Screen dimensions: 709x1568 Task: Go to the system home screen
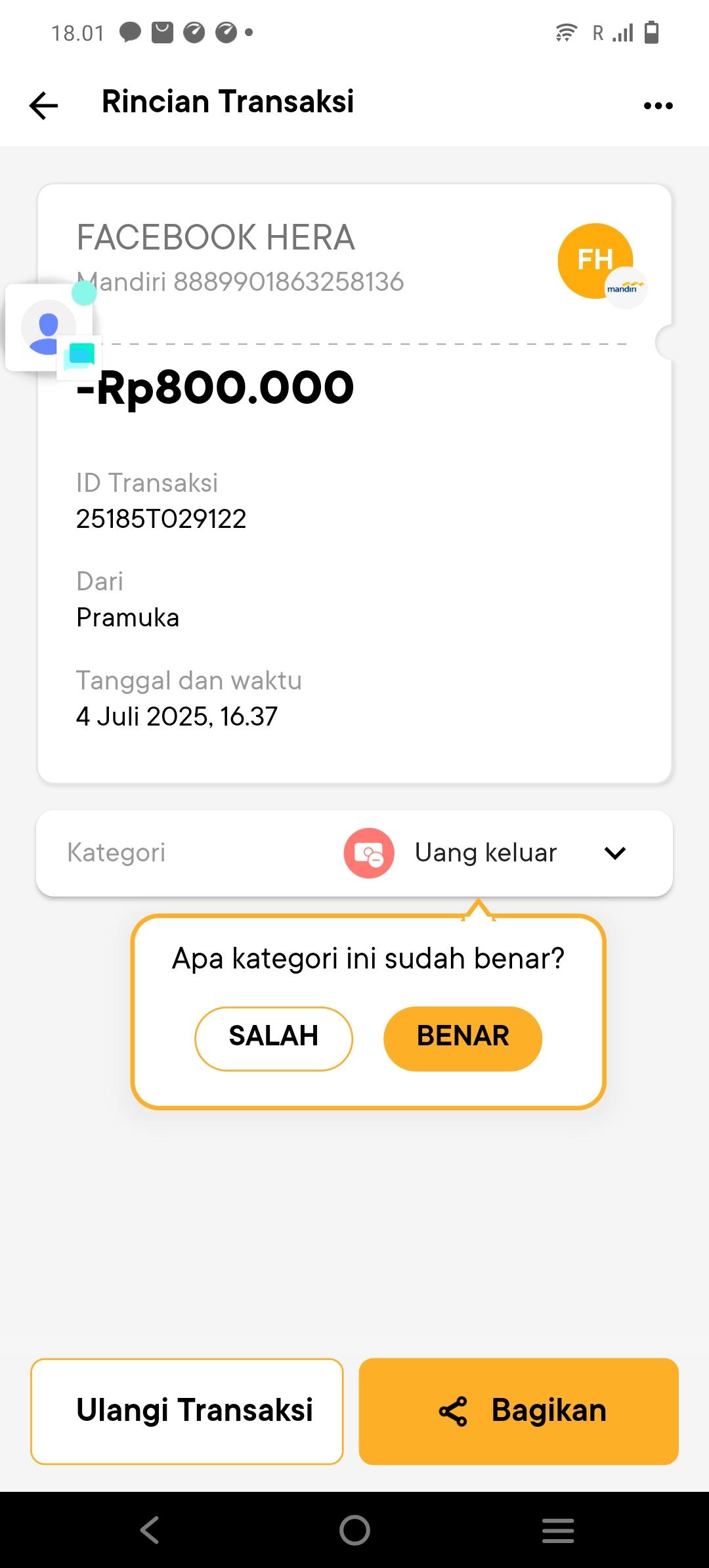point(354,1531)
